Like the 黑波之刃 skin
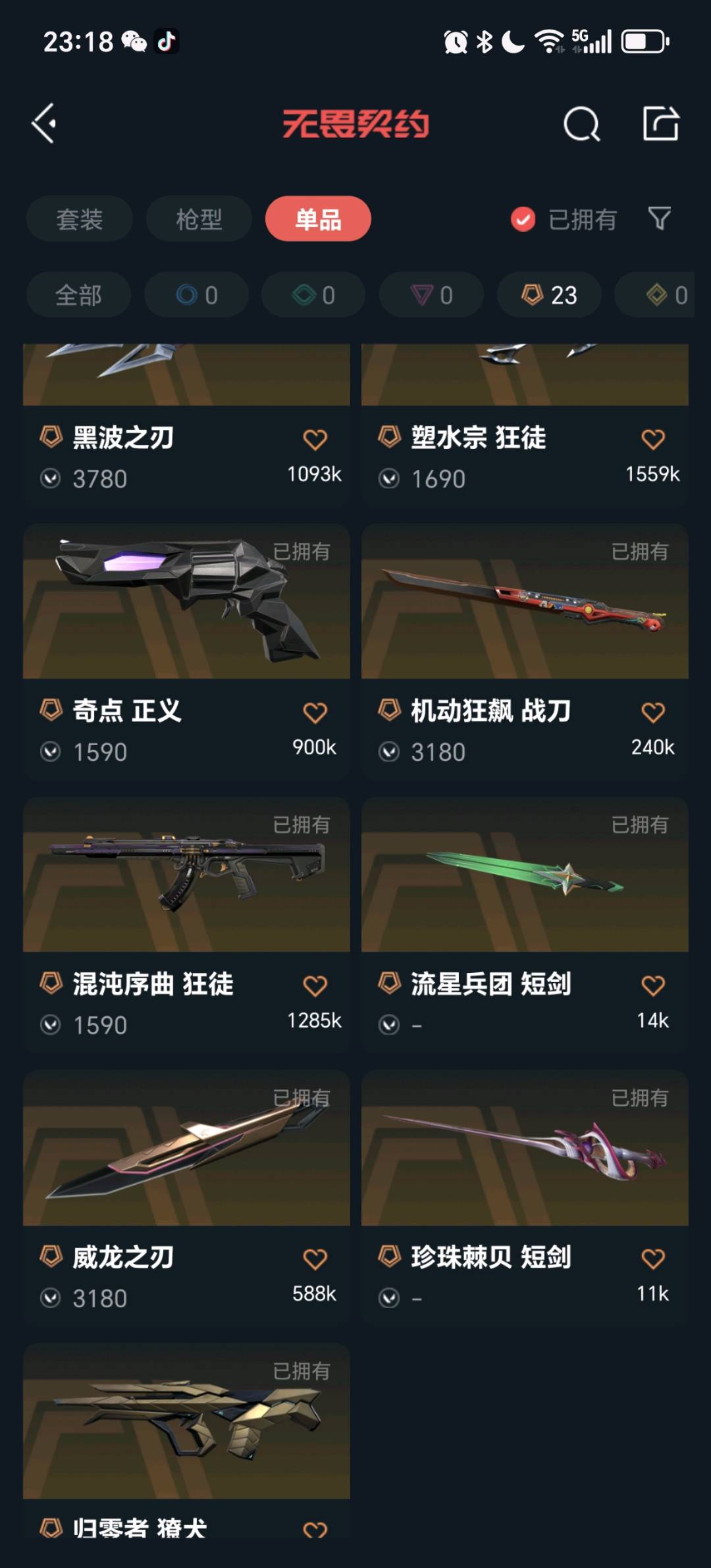Screen dimensions: 711x1568 [x=315, y=439]
